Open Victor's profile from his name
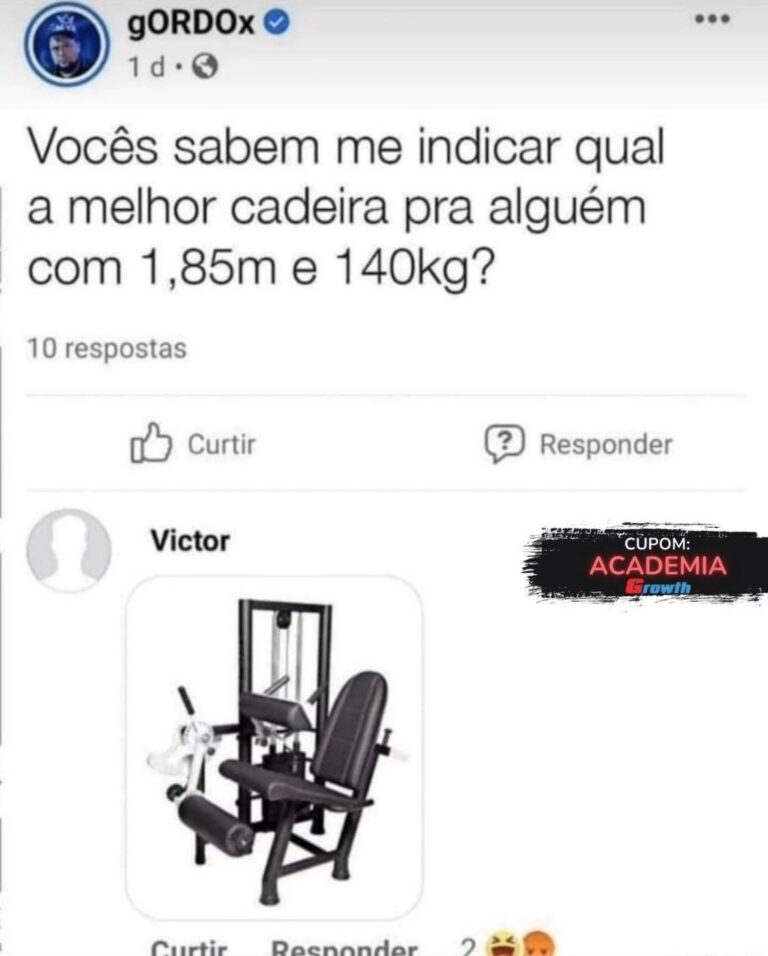Image resolution: width=768 pixels, height=956 pixels. click(x=190, y=541)
